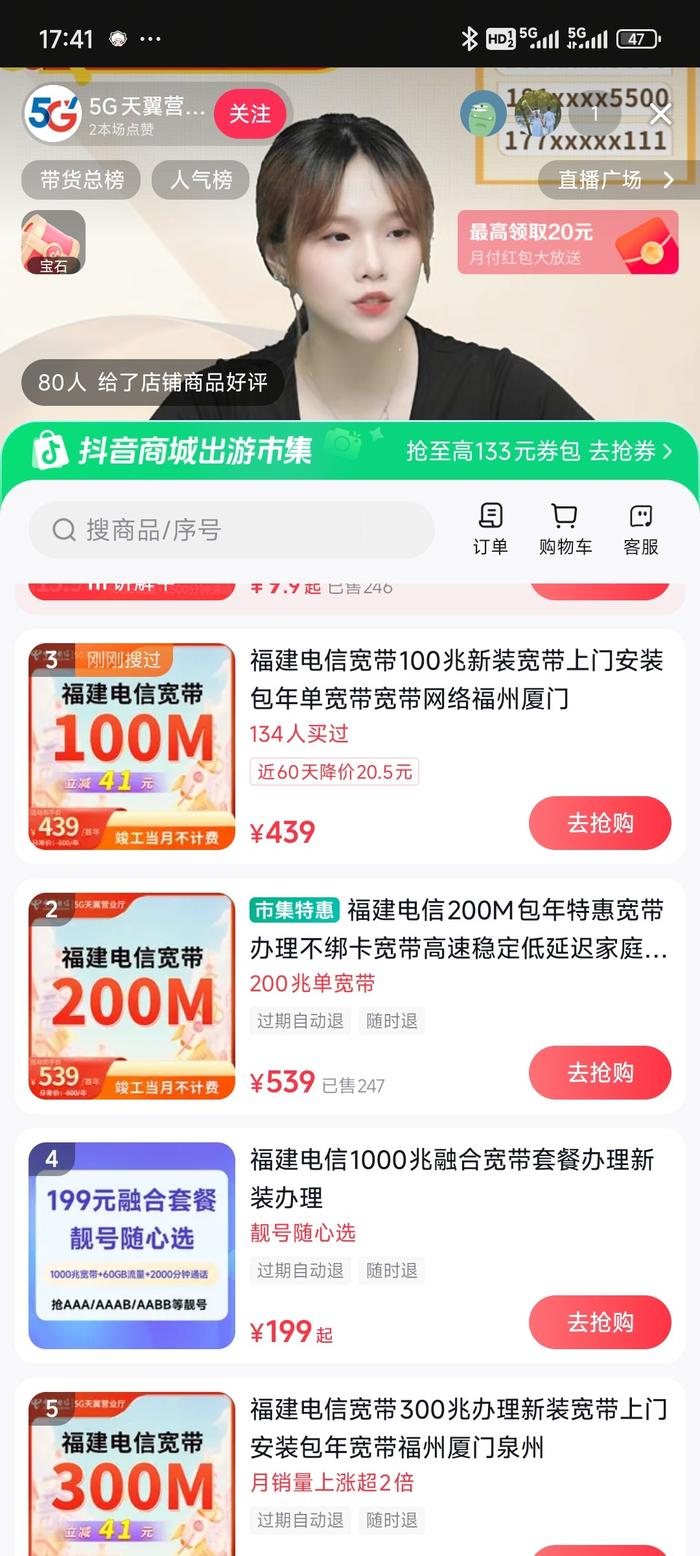
Task: Tap 去抢购 for the ¥199 融合套餐
Action: 599,1322
